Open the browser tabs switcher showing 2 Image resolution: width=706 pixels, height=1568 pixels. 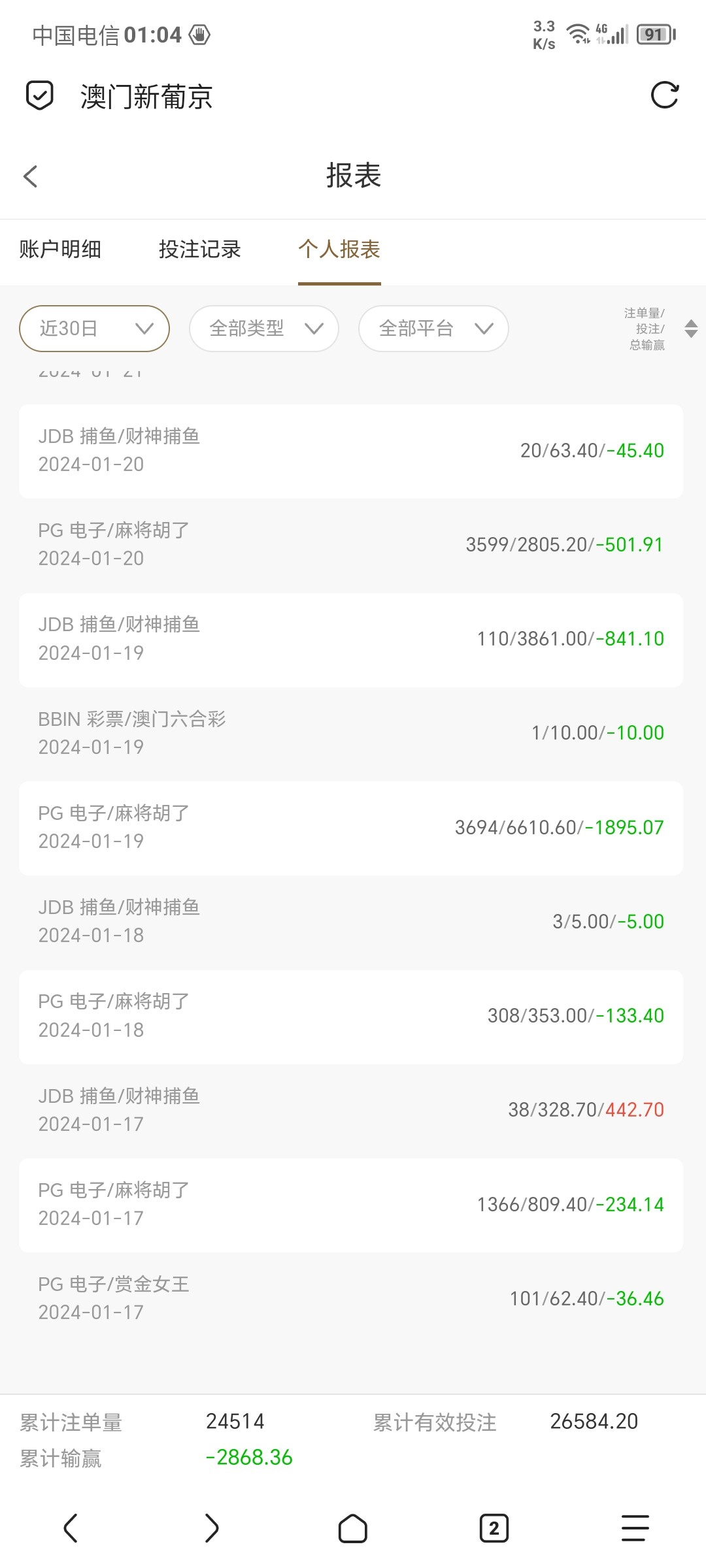[494, 1528]
